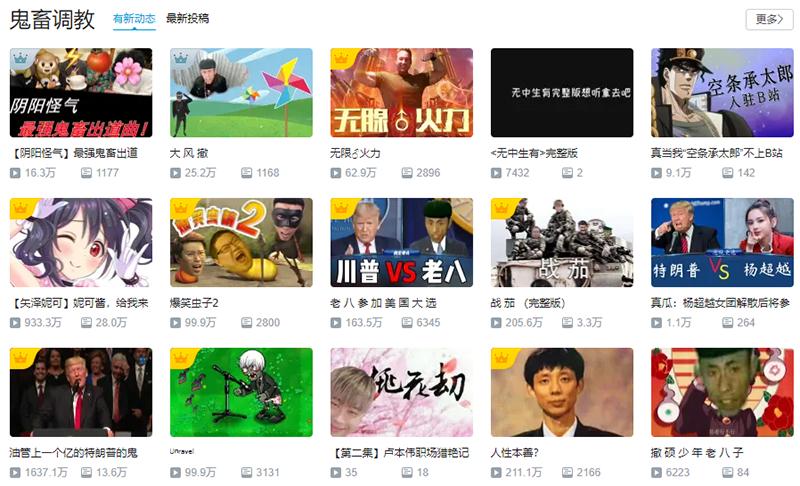Open the 撤硕少年老八子 video
The width and height of the screenshot is (800, 486).
pos(722,392)
